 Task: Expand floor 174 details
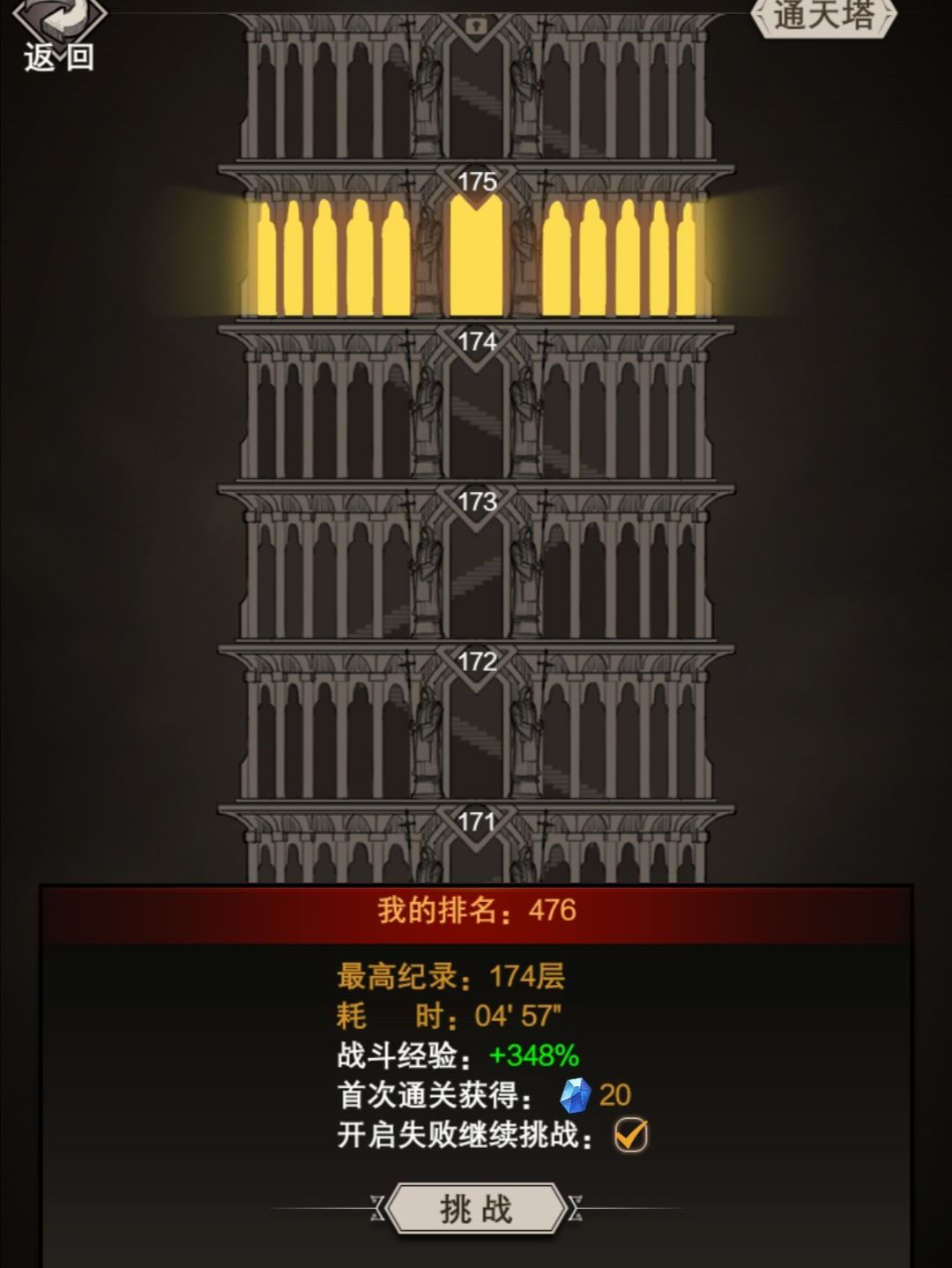476,414
